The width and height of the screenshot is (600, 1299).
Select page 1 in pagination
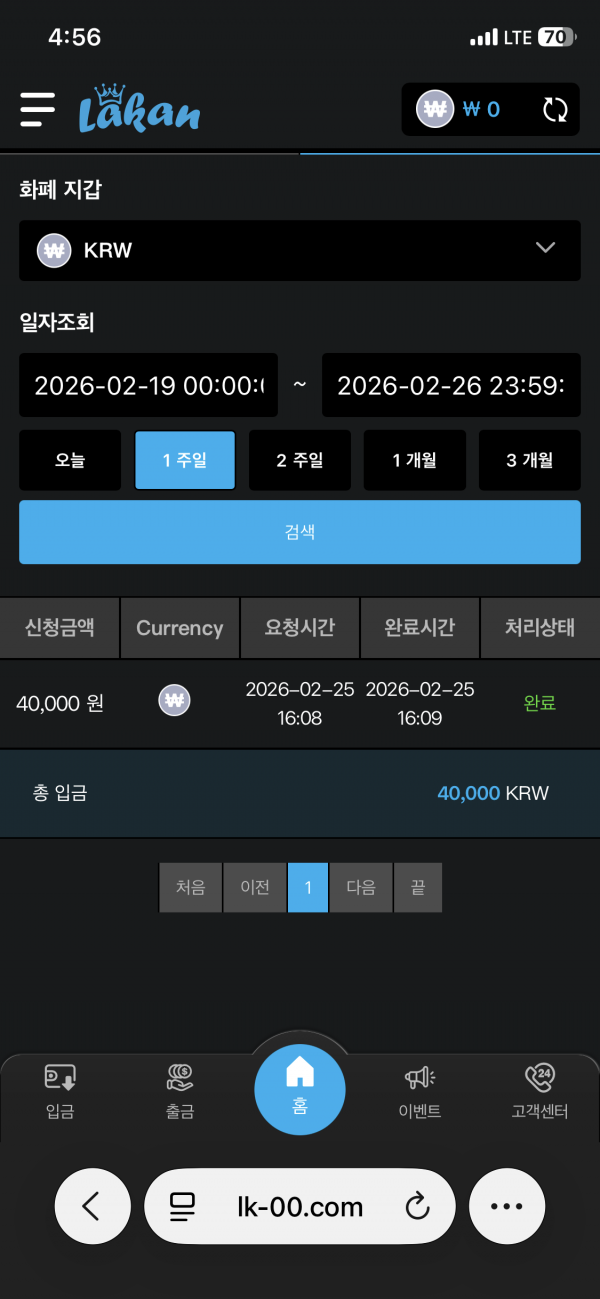[308, 887]
